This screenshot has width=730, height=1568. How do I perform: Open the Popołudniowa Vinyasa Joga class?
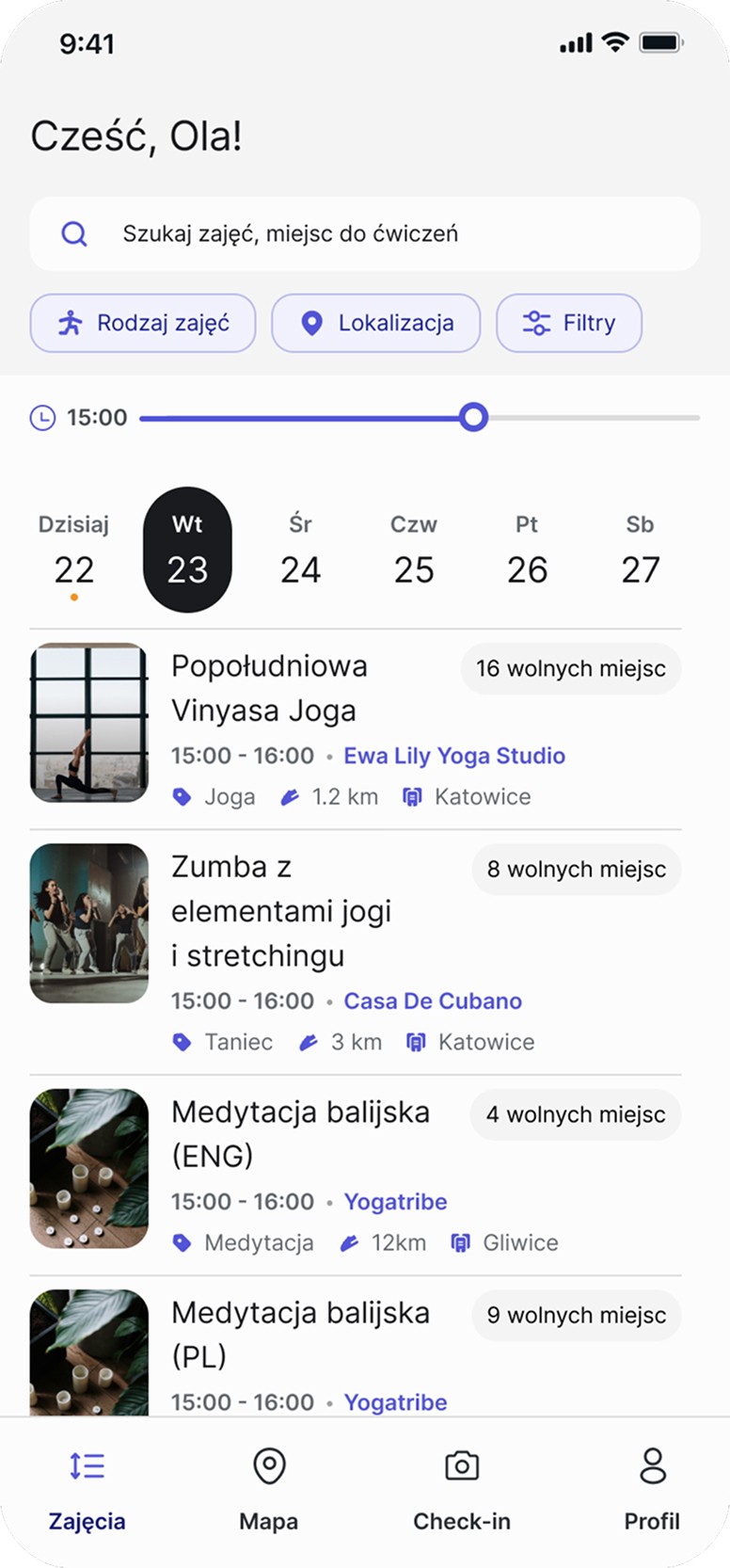[x=269, y=688]
